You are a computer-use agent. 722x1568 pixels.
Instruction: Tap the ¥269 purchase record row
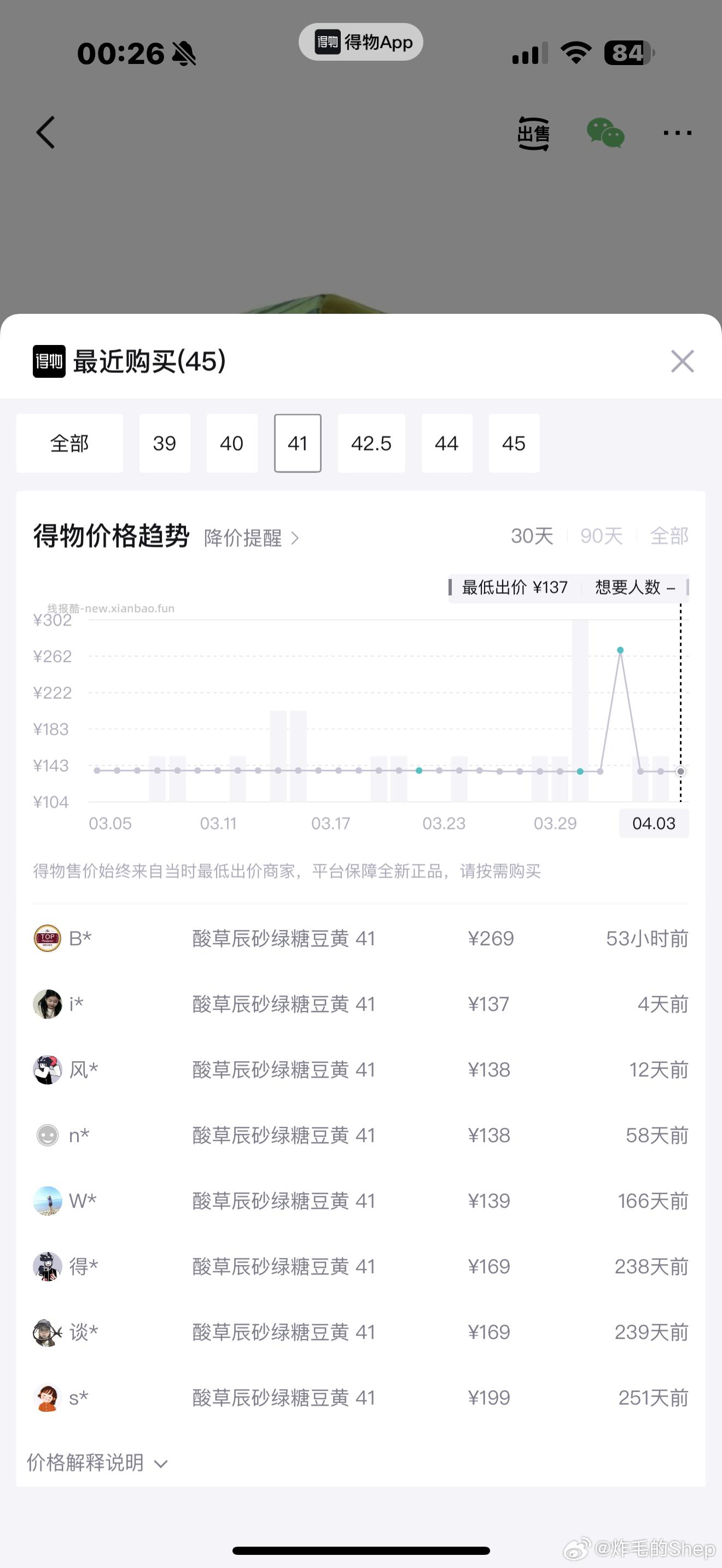click(x=361, y=938)
